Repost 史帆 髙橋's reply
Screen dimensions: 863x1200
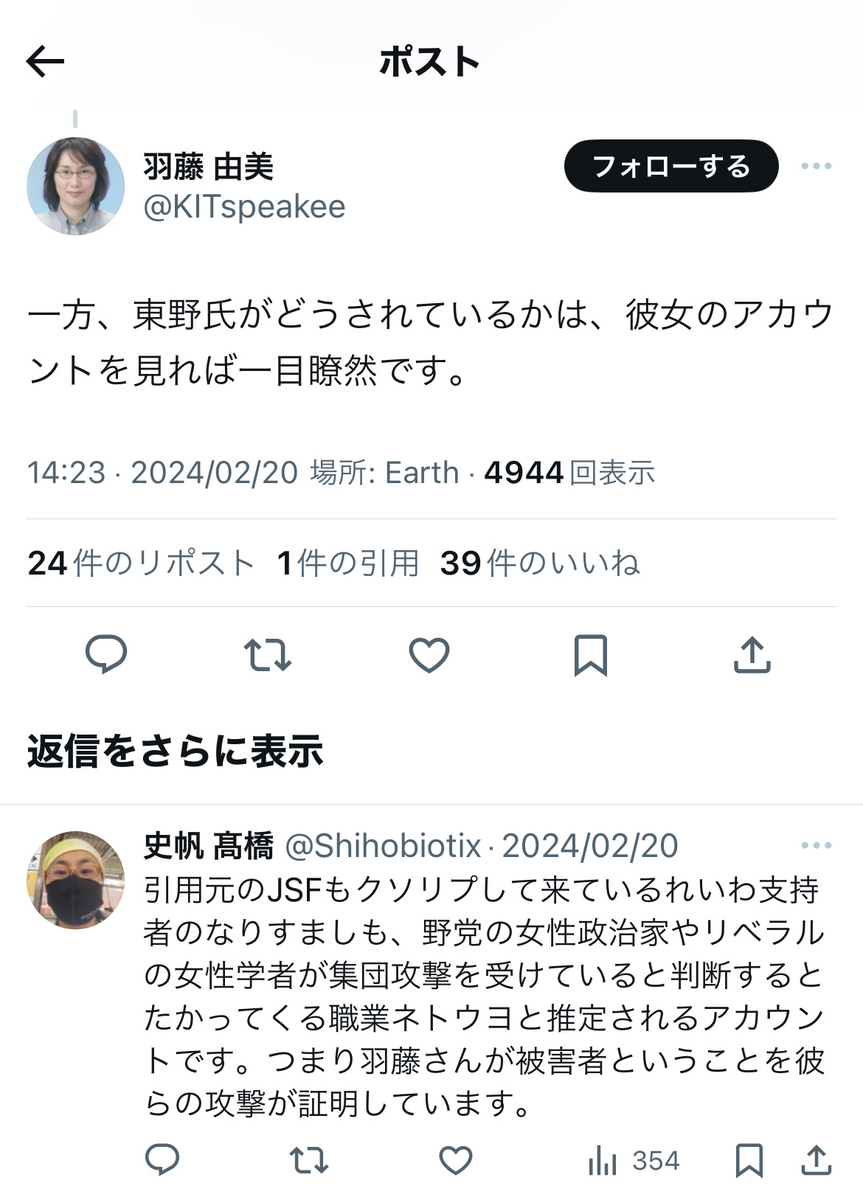click(308, 1160)
